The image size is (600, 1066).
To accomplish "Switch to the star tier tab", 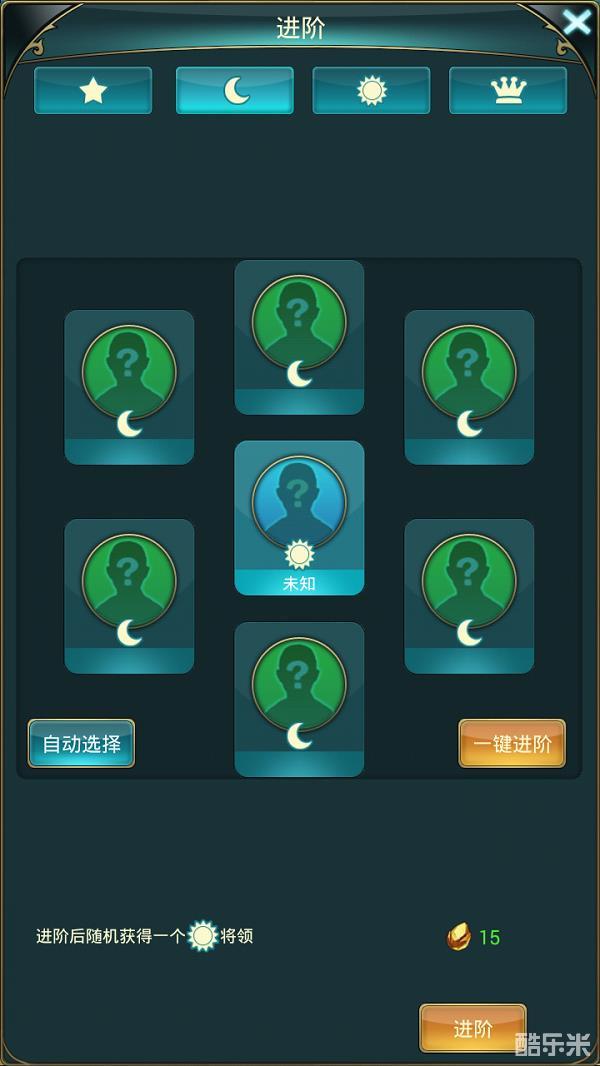I will pyautogui.click(x=93, y=91).
